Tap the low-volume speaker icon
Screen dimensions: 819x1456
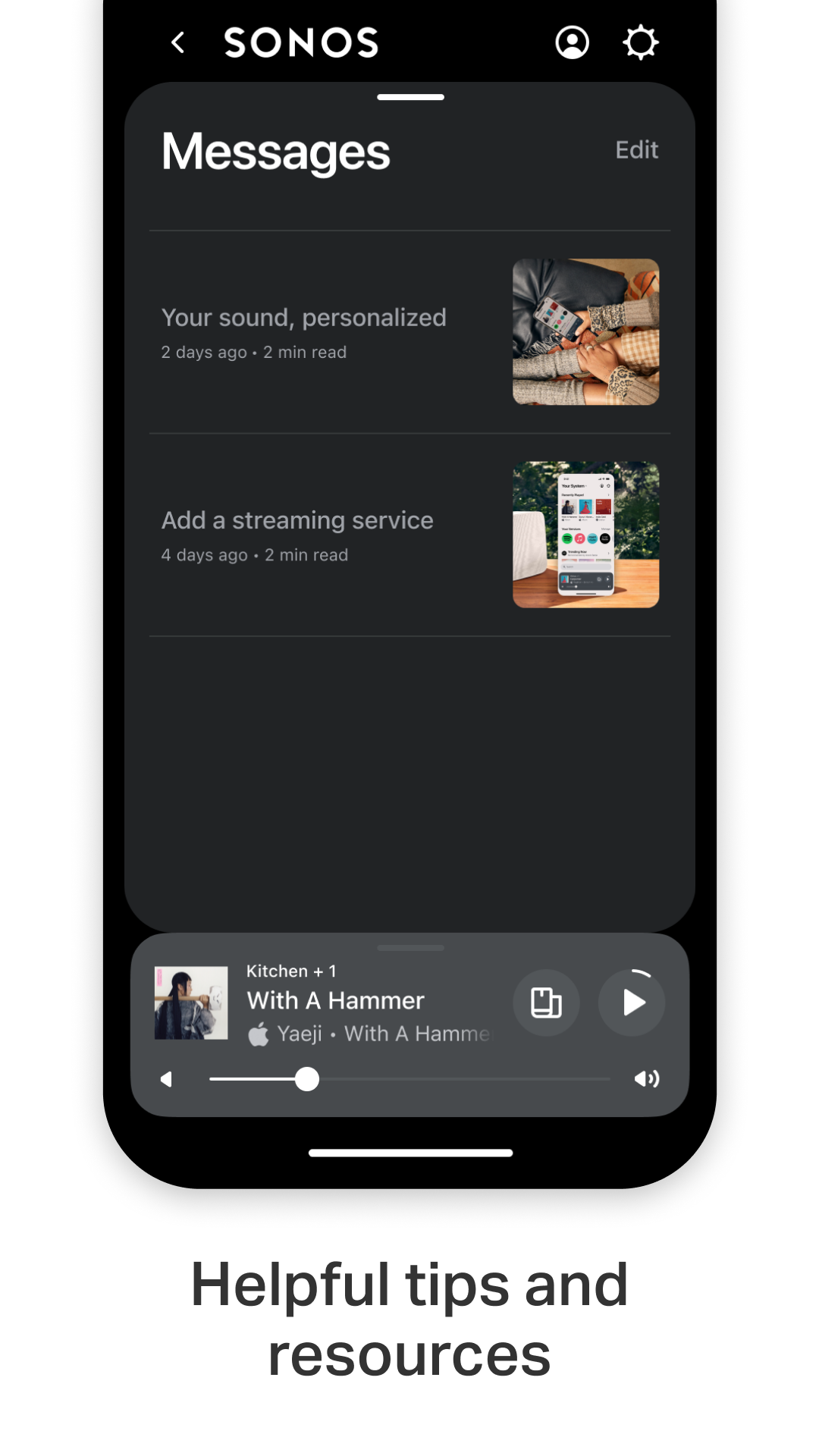[x=167, y=1078]
